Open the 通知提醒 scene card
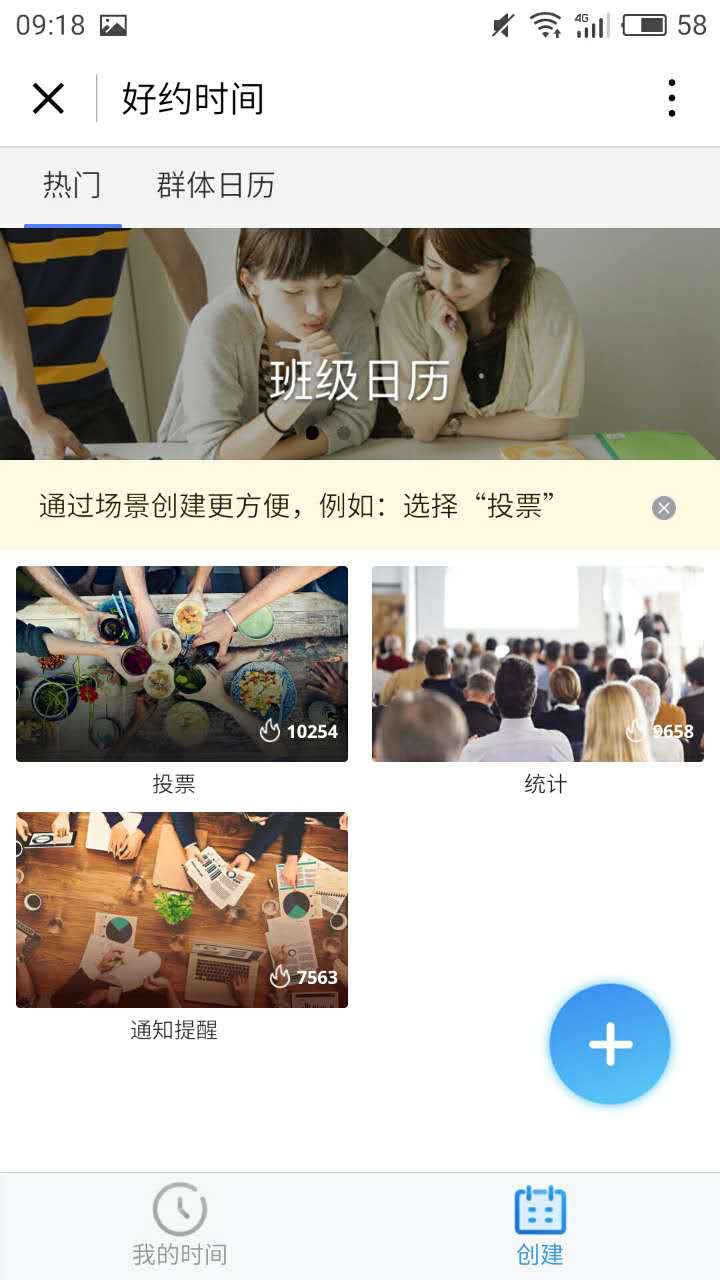 (x=182, y=910)
